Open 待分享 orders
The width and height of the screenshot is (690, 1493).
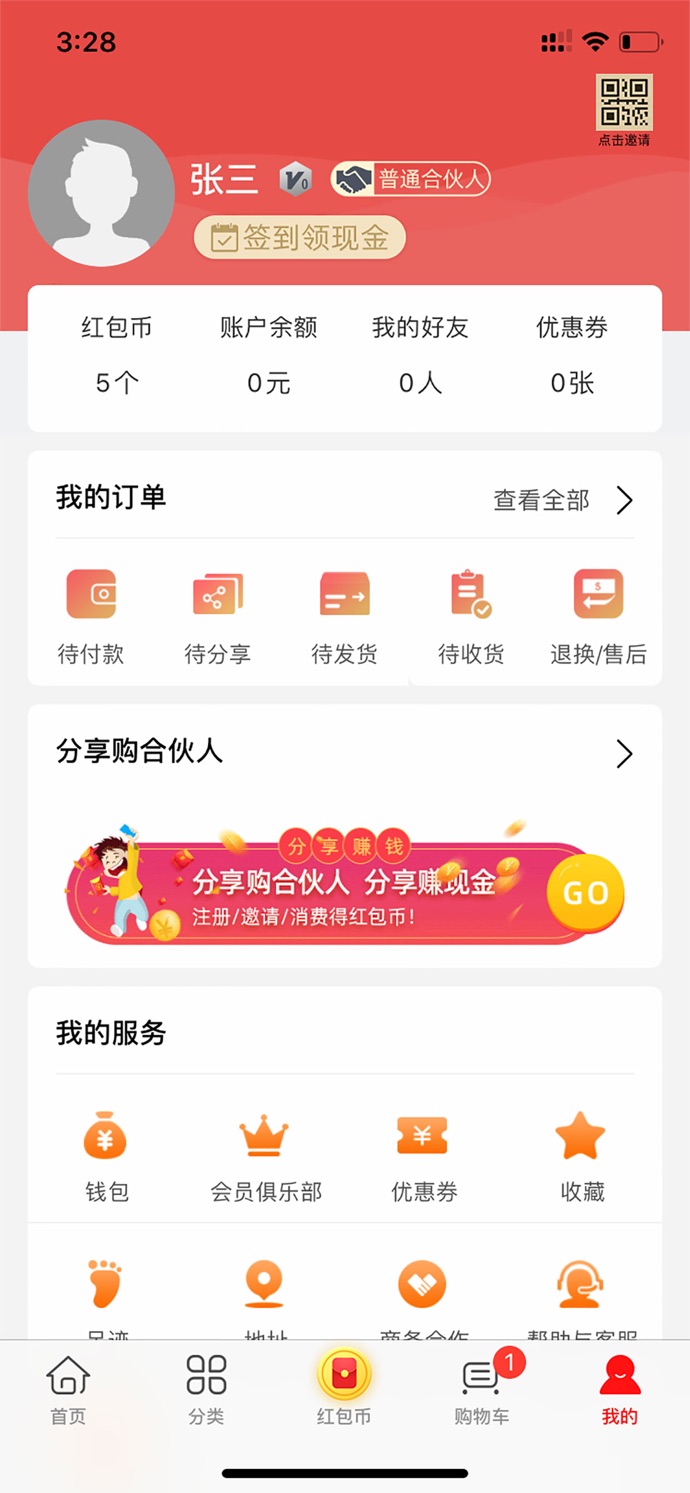217,616
